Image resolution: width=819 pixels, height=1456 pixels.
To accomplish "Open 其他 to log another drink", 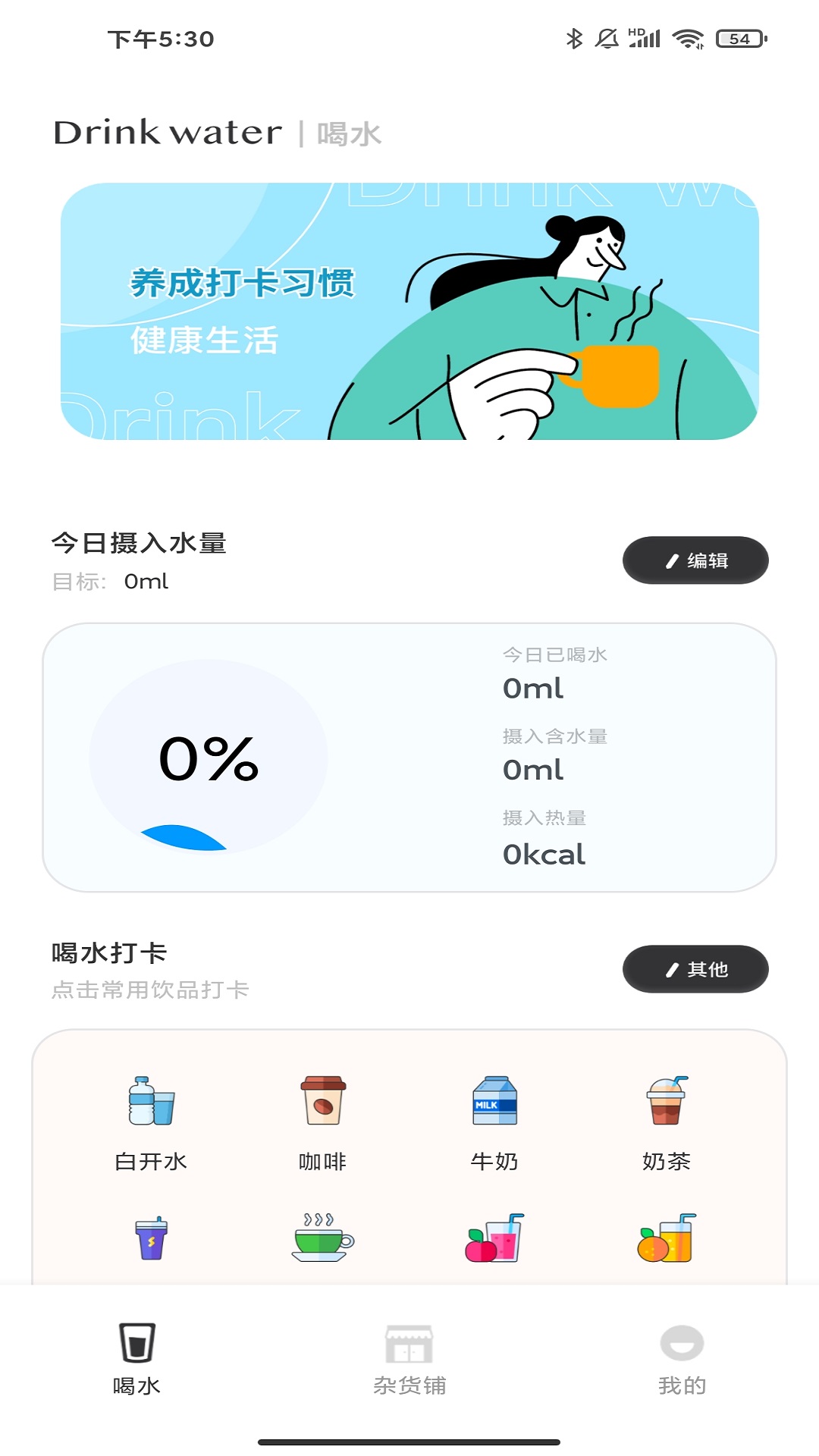I will click(695, 969).
